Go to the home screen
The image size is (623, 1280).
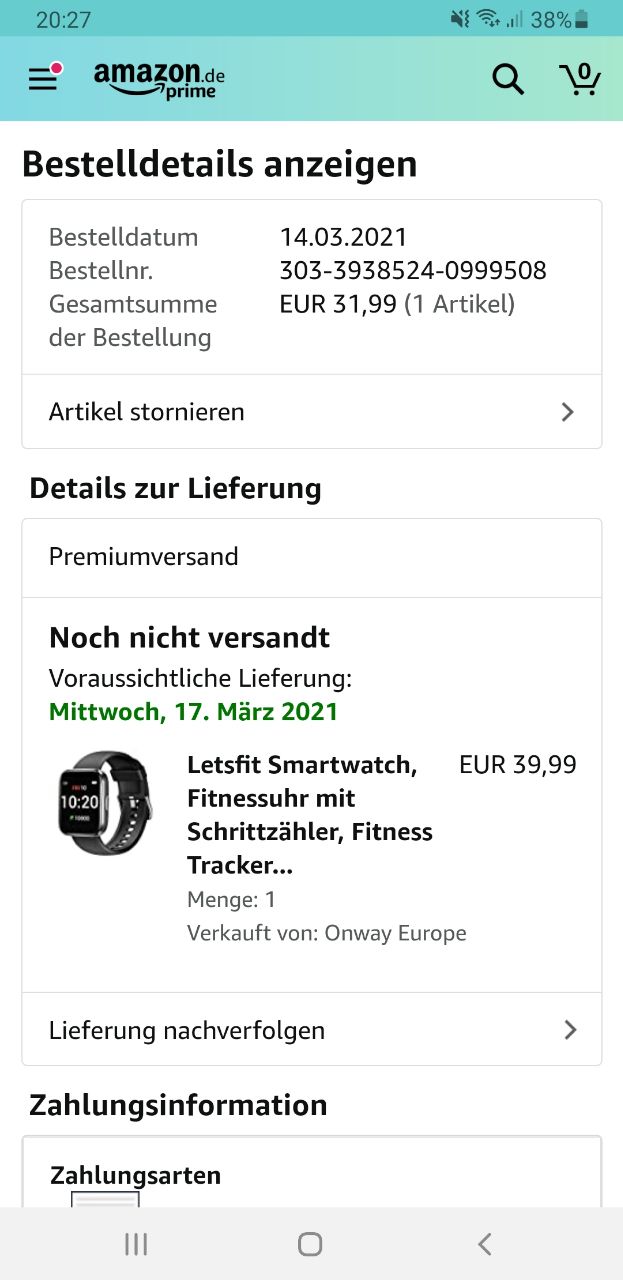[310, 1244]
